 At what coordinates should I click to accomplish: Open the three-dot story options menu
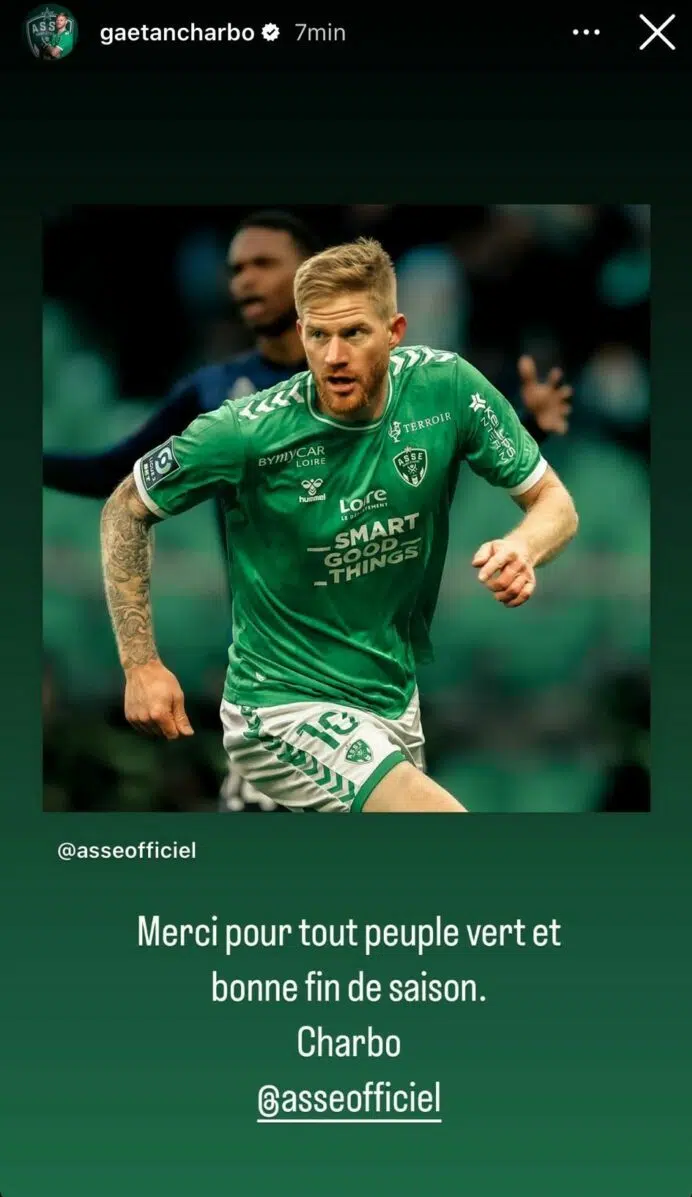pyautogui.click(x=586, y=32)
